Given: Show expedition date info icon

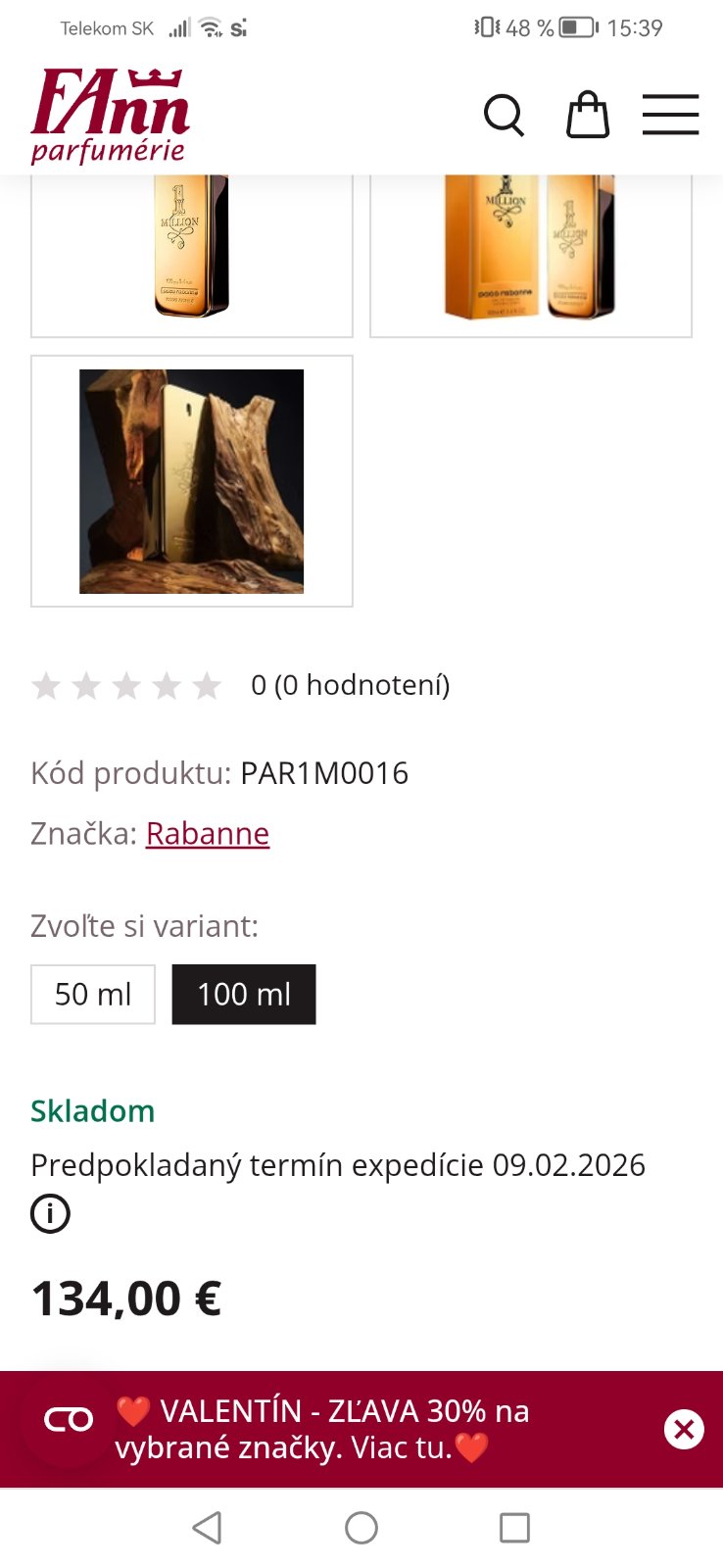Looking at the screenshot, I should point(50,1213).
